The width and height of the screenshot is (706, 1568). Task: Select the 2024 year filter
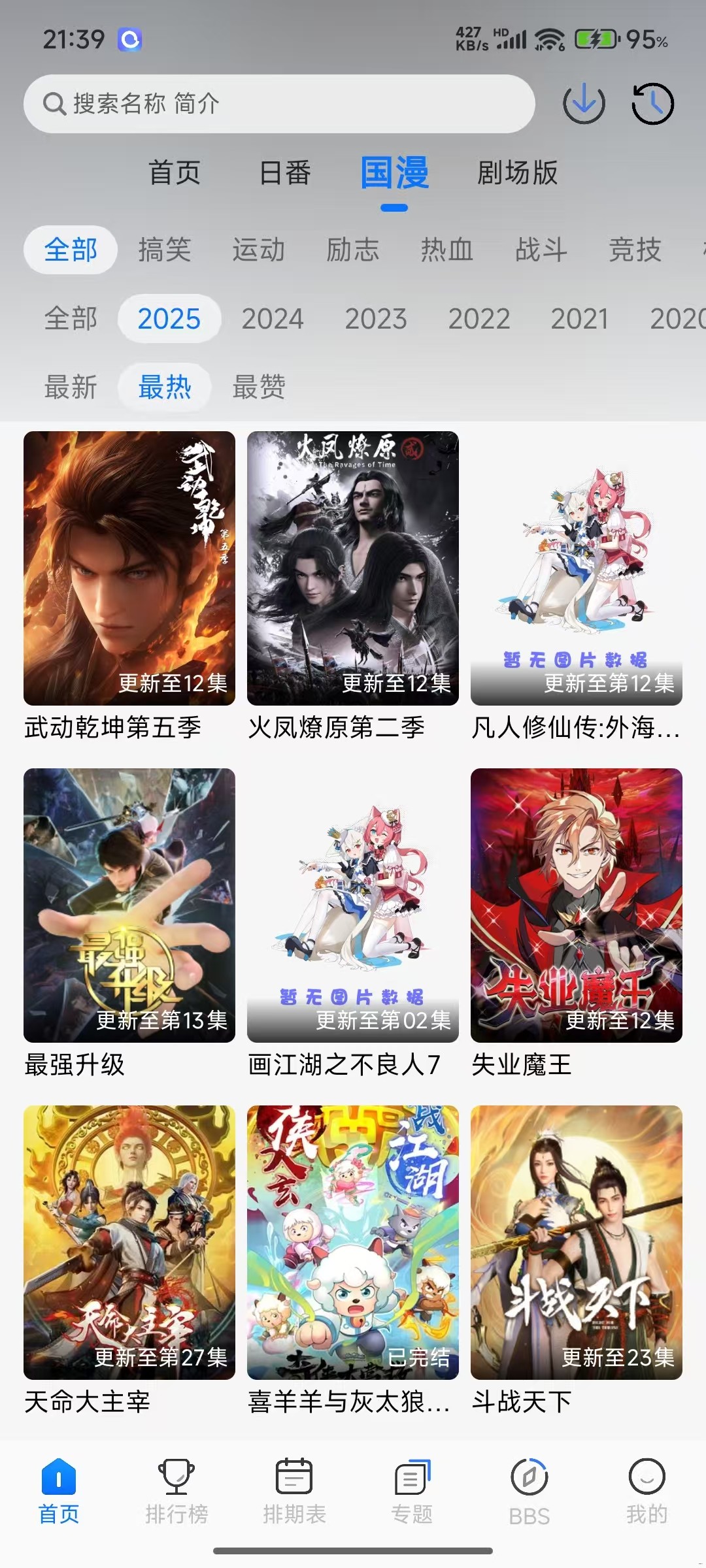(274, 319)
